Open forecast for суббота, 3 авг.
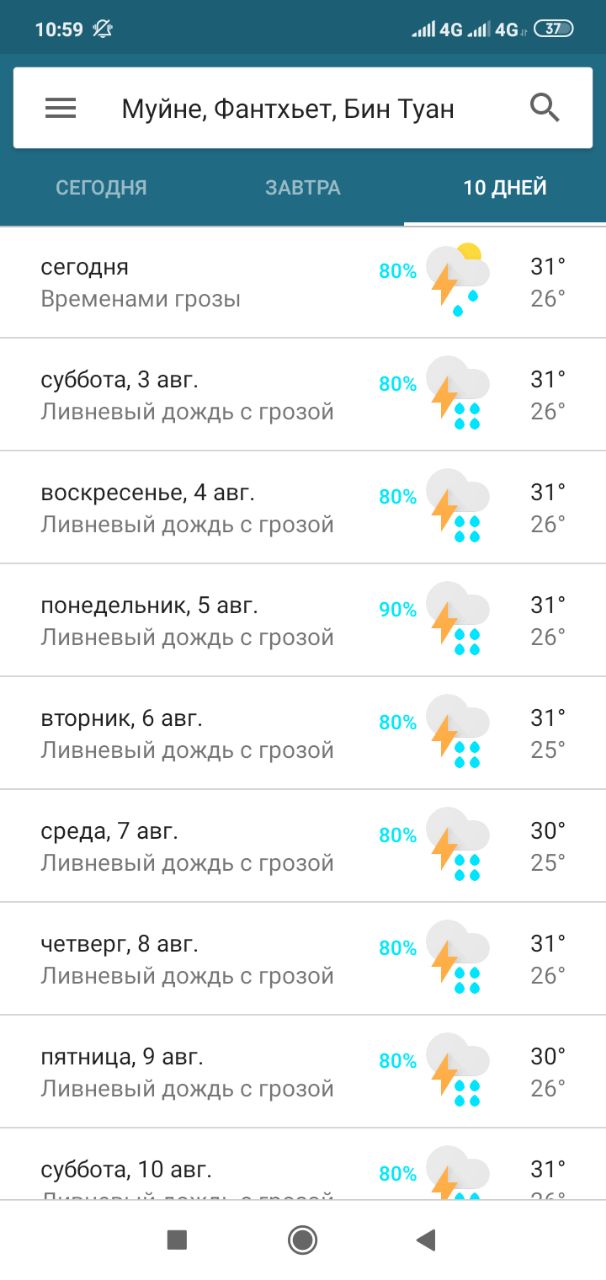This screenshot has width=606, height=1280. pos(303,395)
